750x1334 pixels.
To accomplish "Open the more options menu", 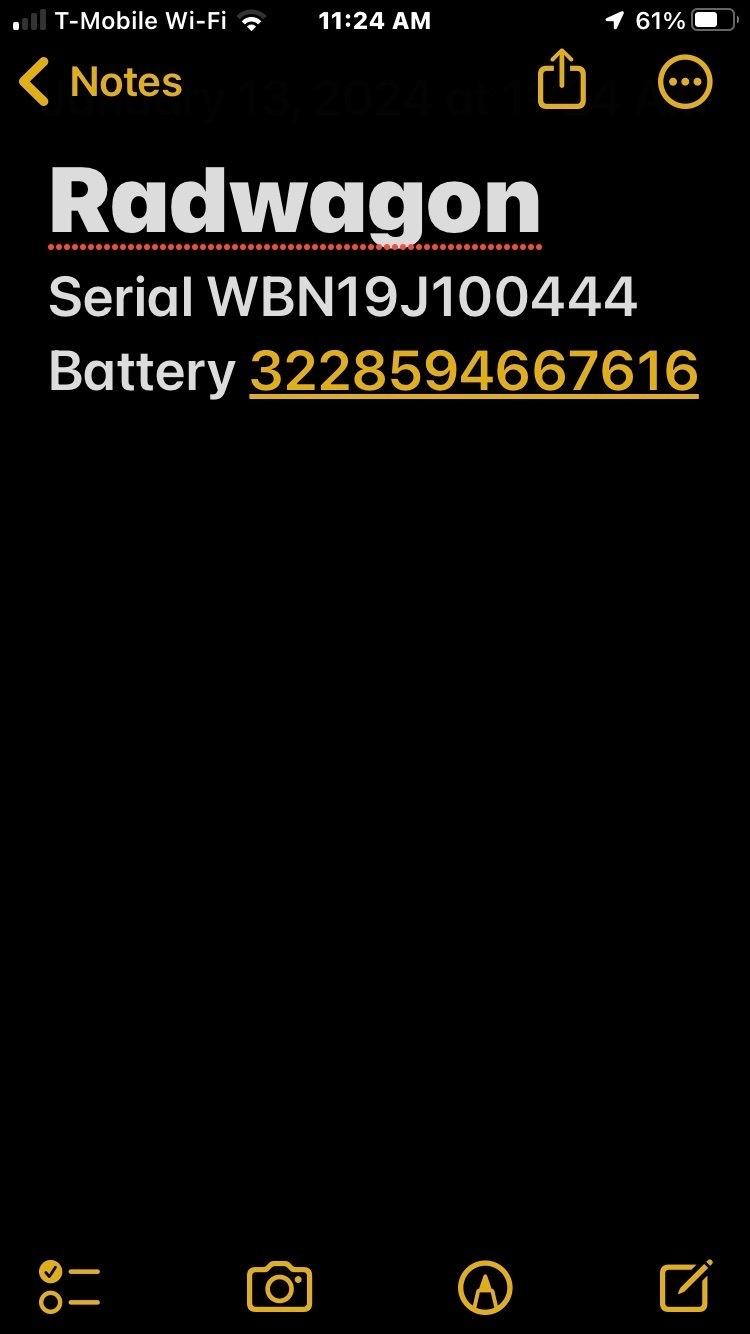I will [x=685, y=82].
